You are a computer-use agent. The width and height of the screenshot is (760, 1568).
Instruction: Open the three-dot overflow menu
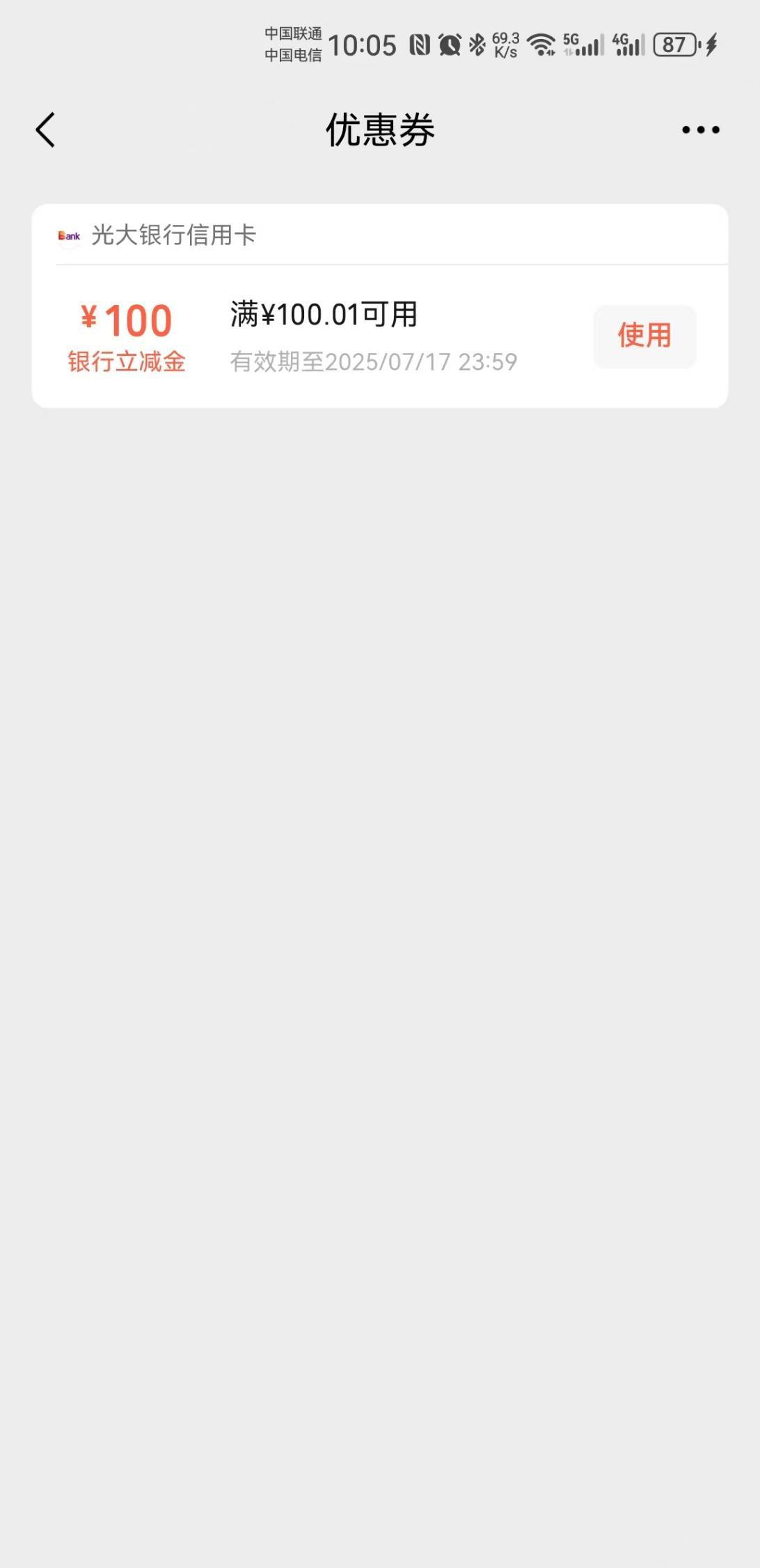click(x=700, y=130)
